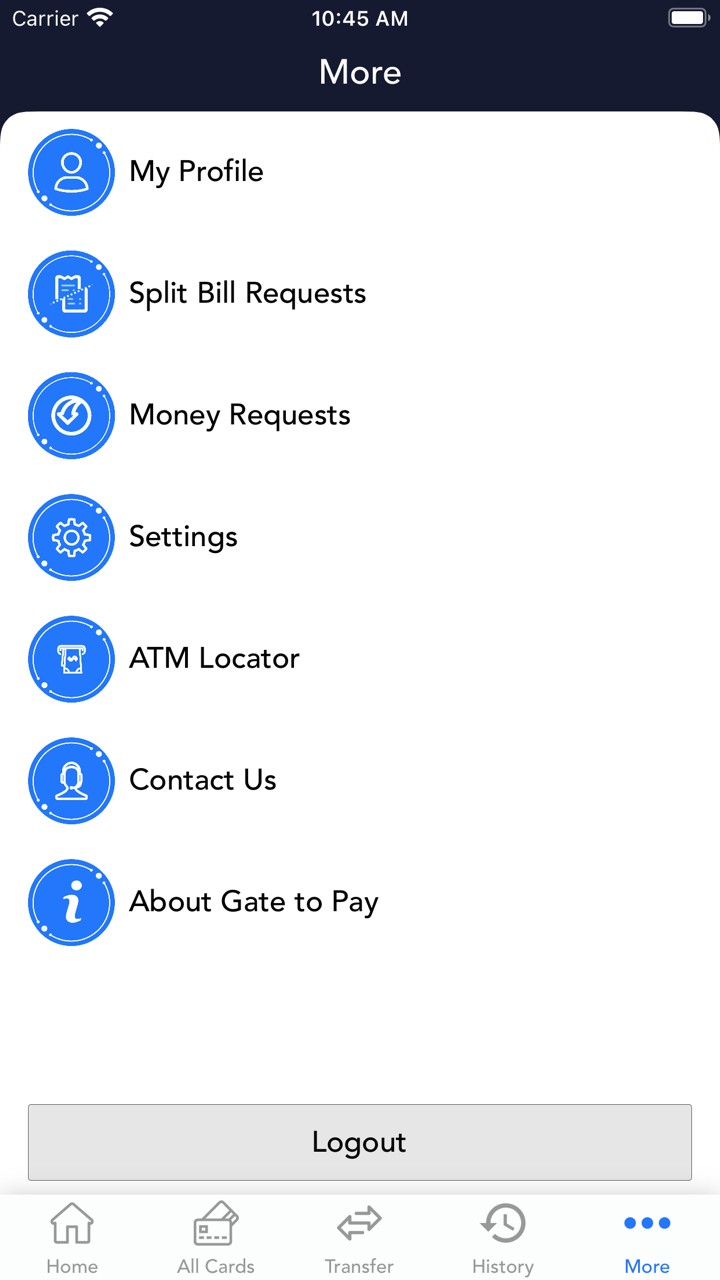This screenshot has height=1280, width=720.
Task: Switch to the All Cards tab
Action: pos(216,1238)
